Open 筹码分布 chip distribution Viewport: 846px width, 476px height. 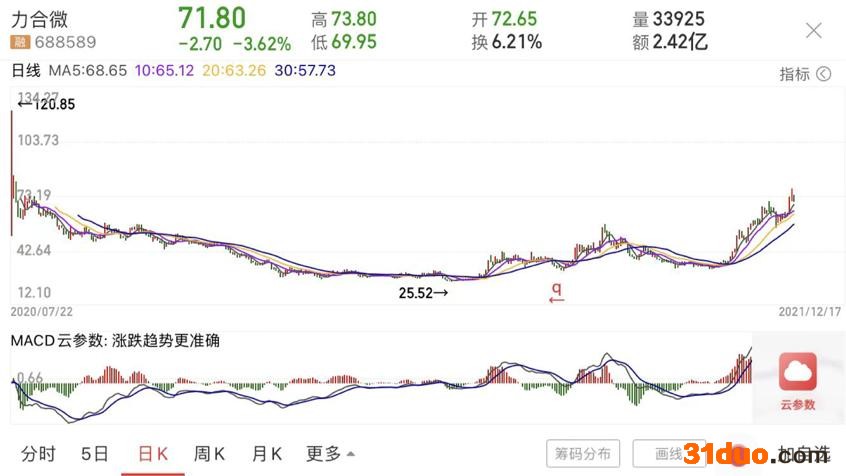pos(583,453)
